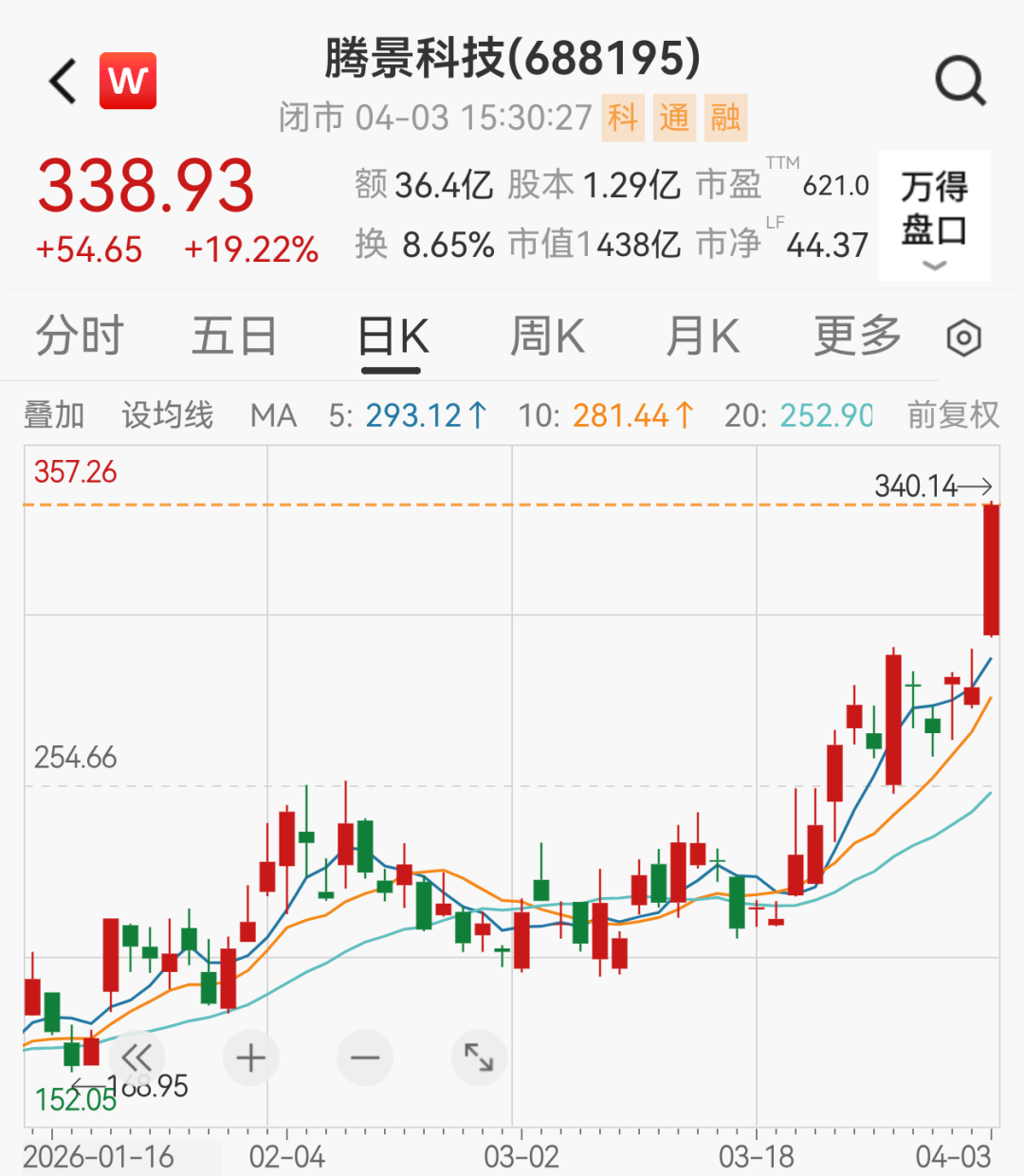Zoom out the K-line chart with minus

(x=365, y=1057)
